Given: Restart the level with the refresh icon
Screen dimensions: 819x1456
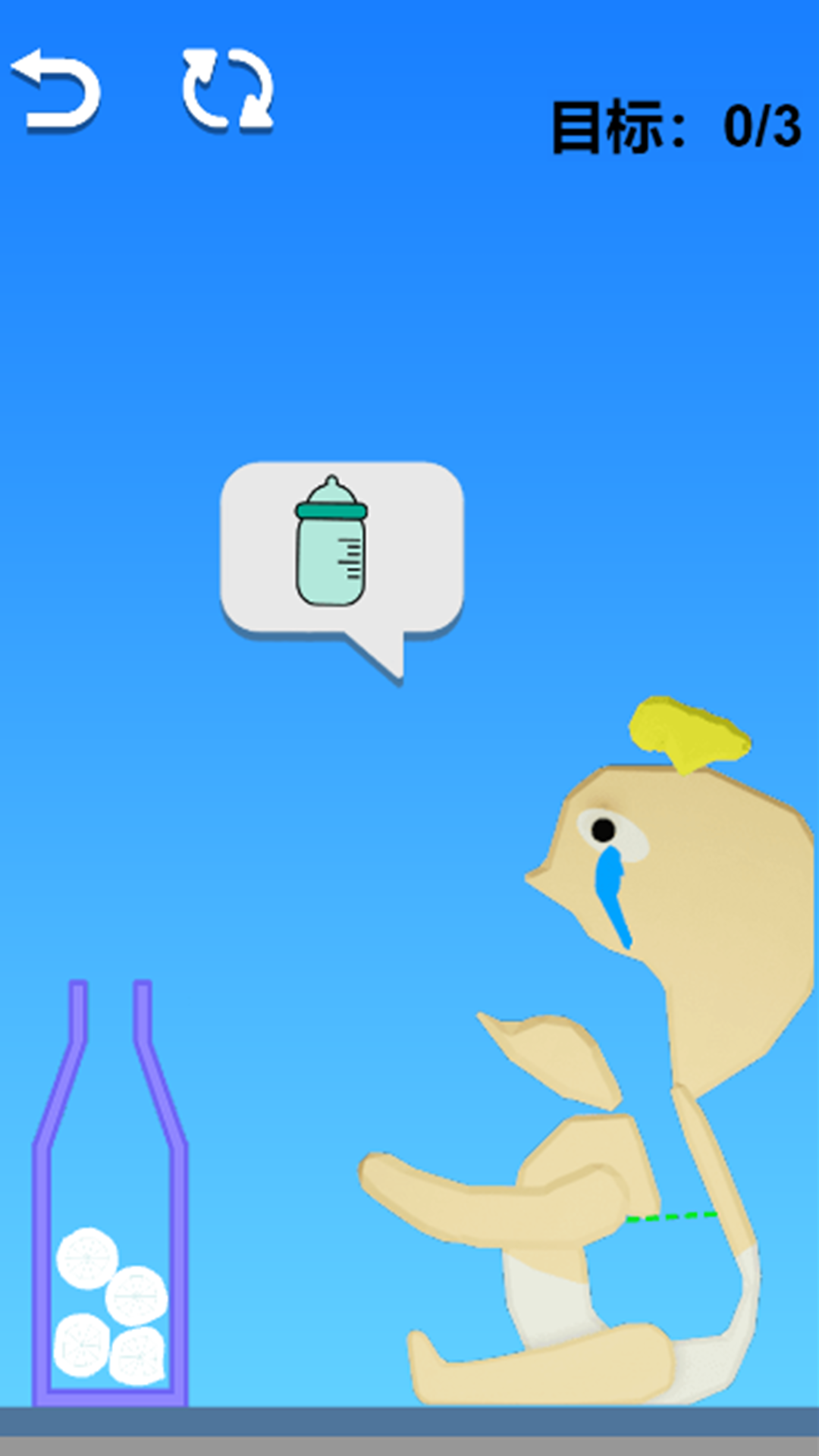Looking at the screenshot, I should click(x=227, y=89).
